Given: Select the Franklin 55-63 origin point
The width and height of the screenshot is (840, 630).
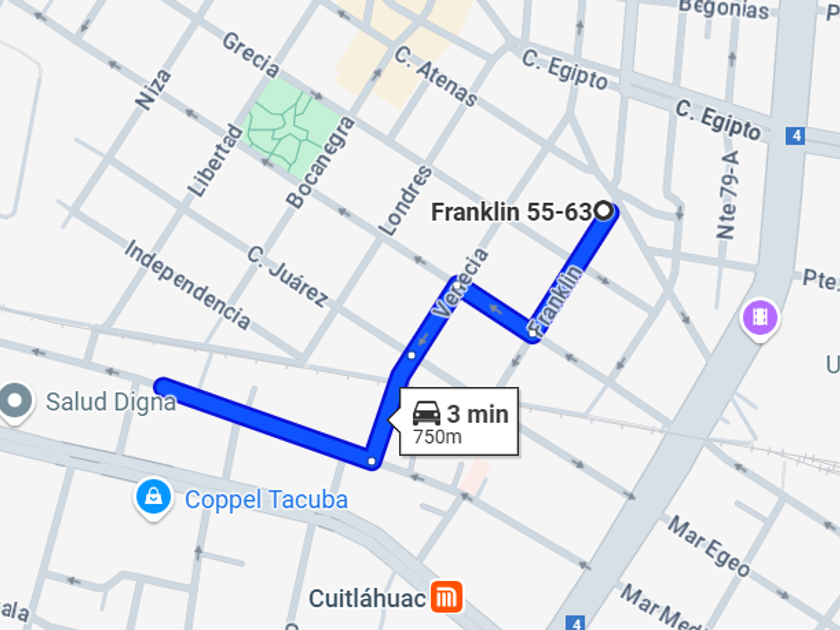Looking at the screenshot, I should point(603,211).
